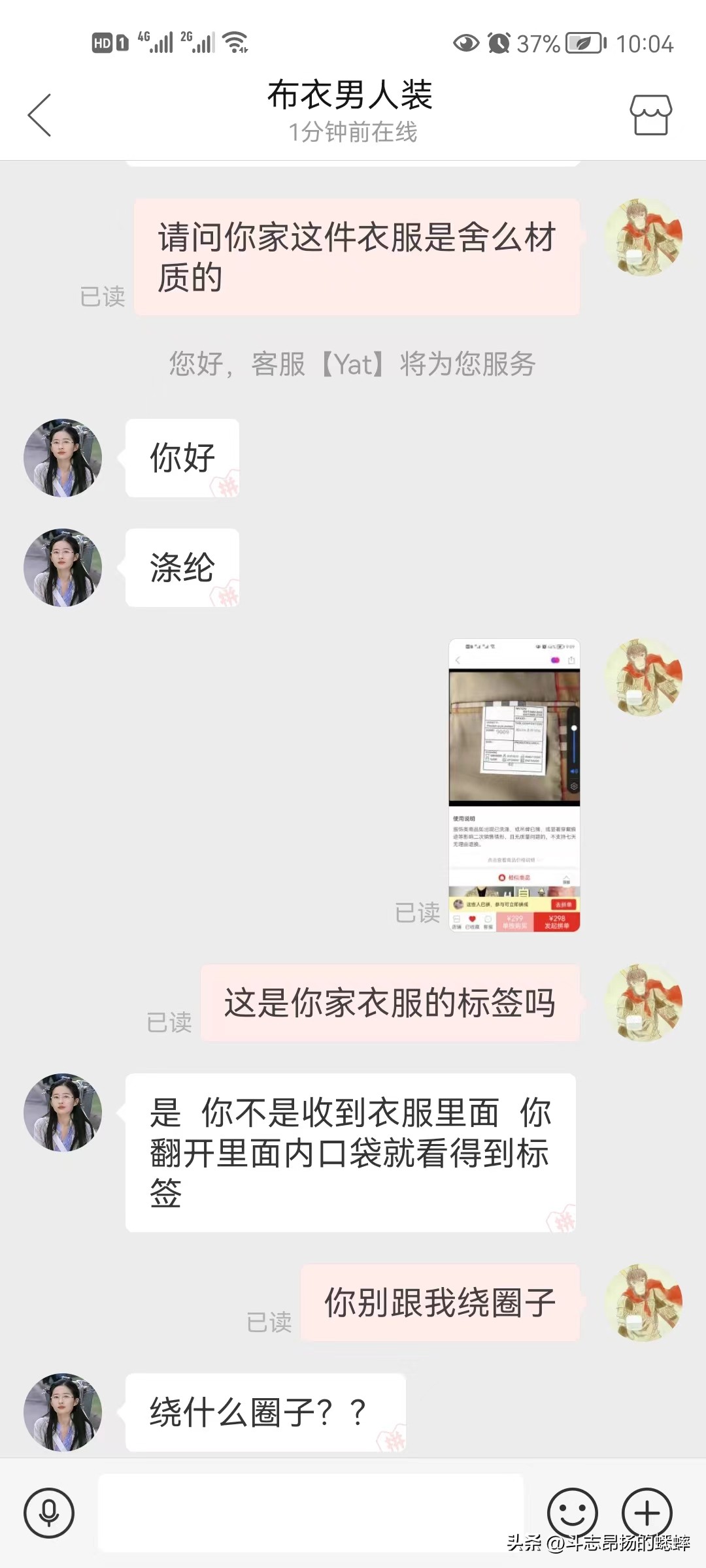Open the emoji picker
Viewport: 706px width, 1568px height.
pyautogui.click(x=573, y=1513)
